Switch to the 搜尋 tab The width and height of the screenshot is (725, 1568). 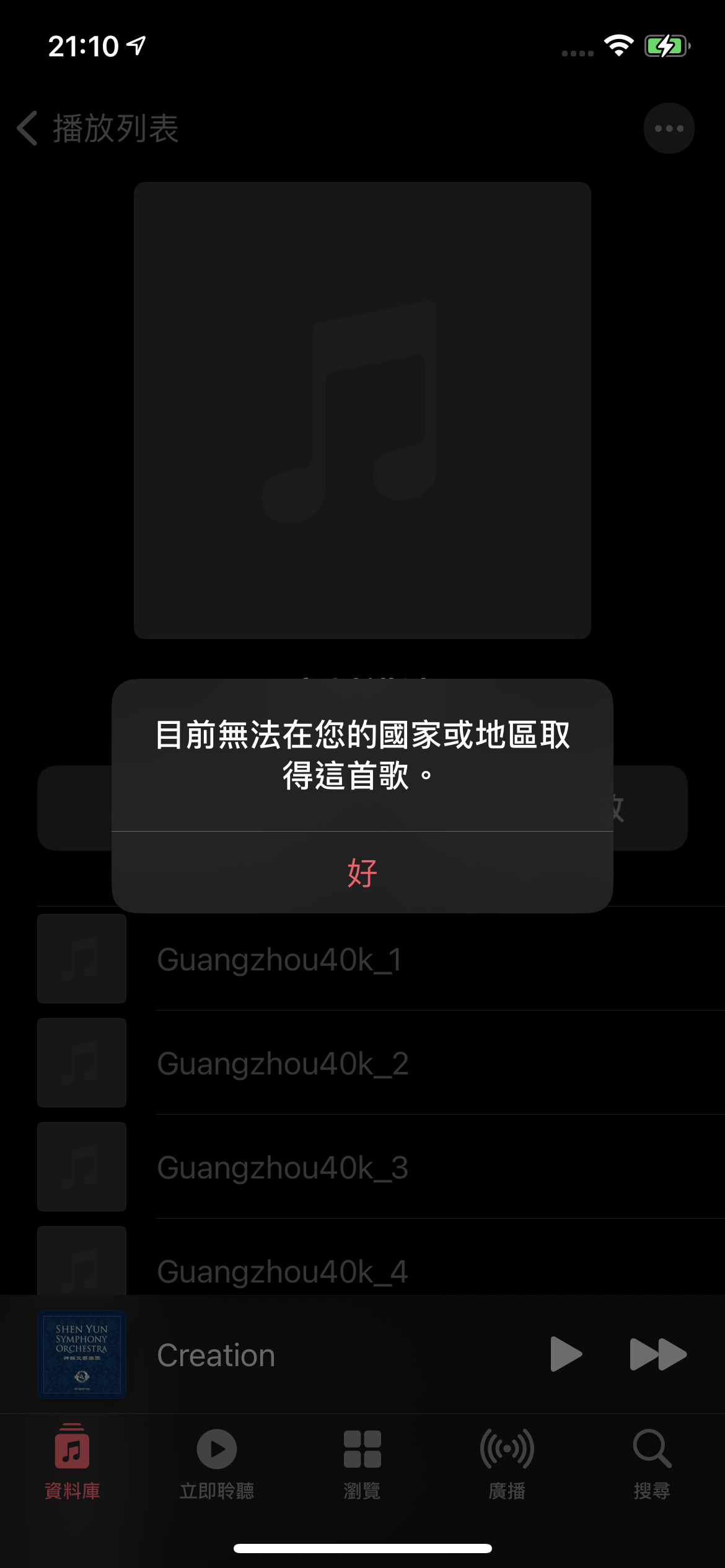(x=652, y=1461)
